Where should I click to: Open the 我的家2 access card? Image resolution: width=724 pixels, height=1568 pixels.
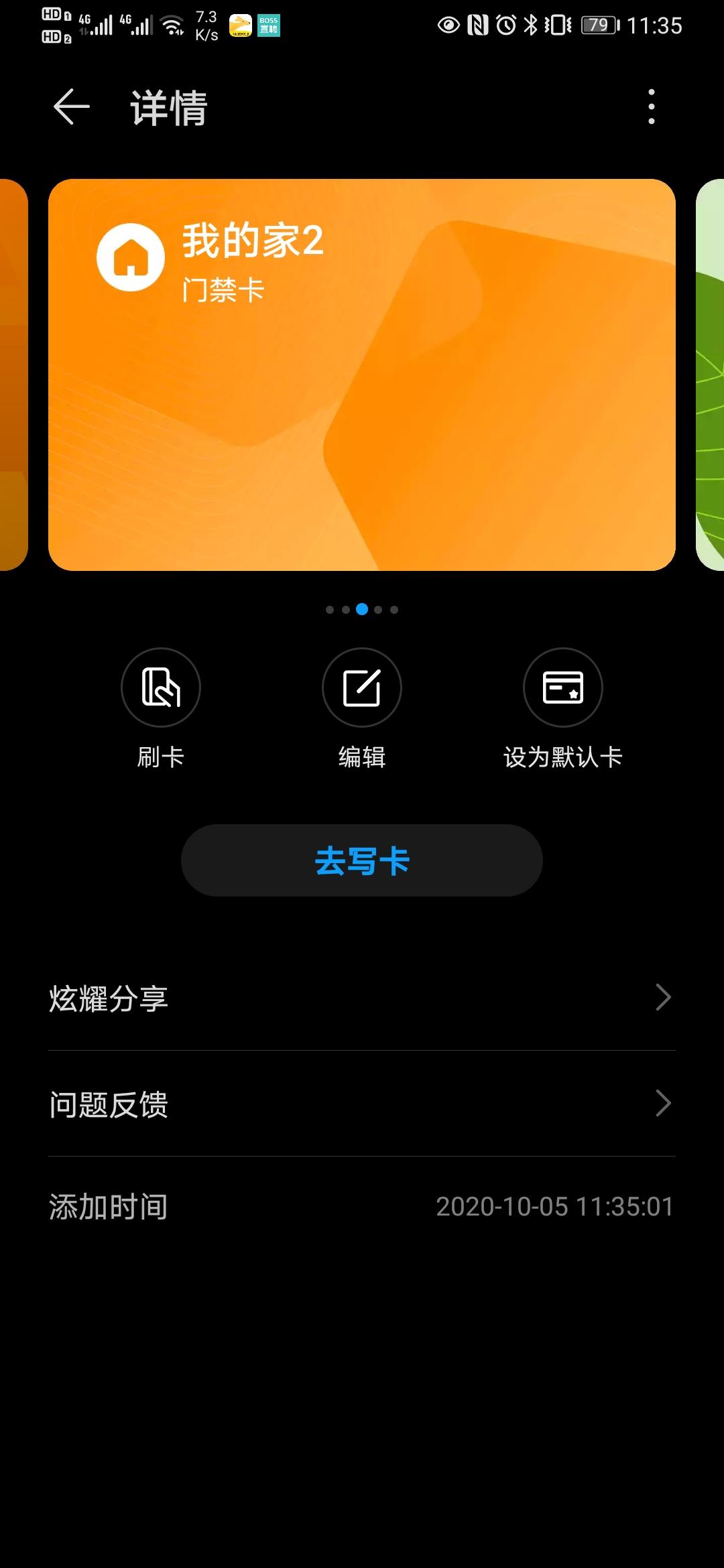coord(362,375)
